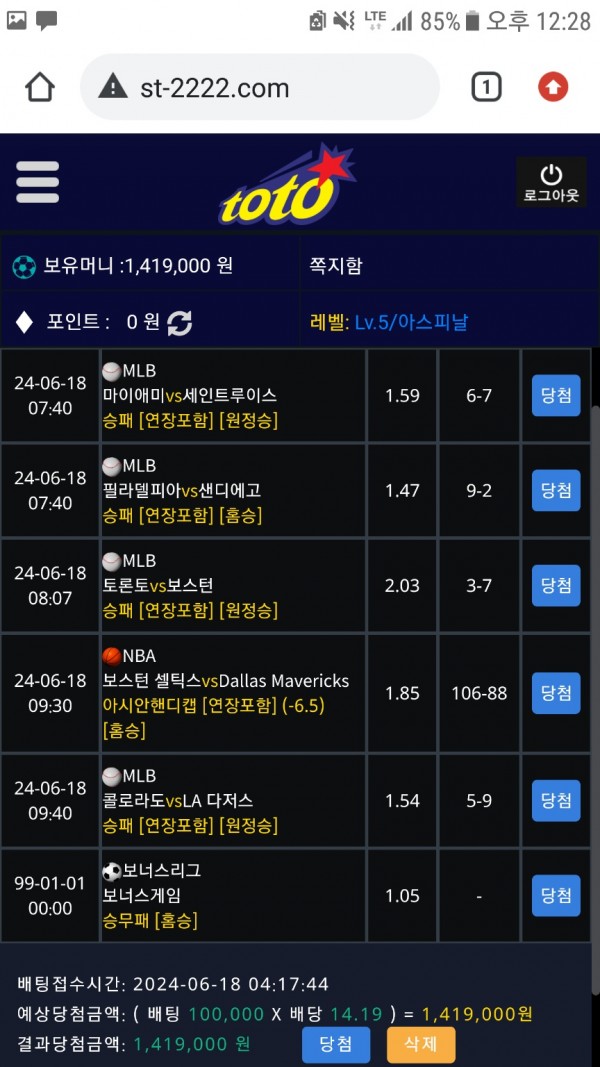Viewport: 600px width, 1067px height.
Task: Tap the blue 당첨 button beside 삭제
Action: click(336, 1044)
